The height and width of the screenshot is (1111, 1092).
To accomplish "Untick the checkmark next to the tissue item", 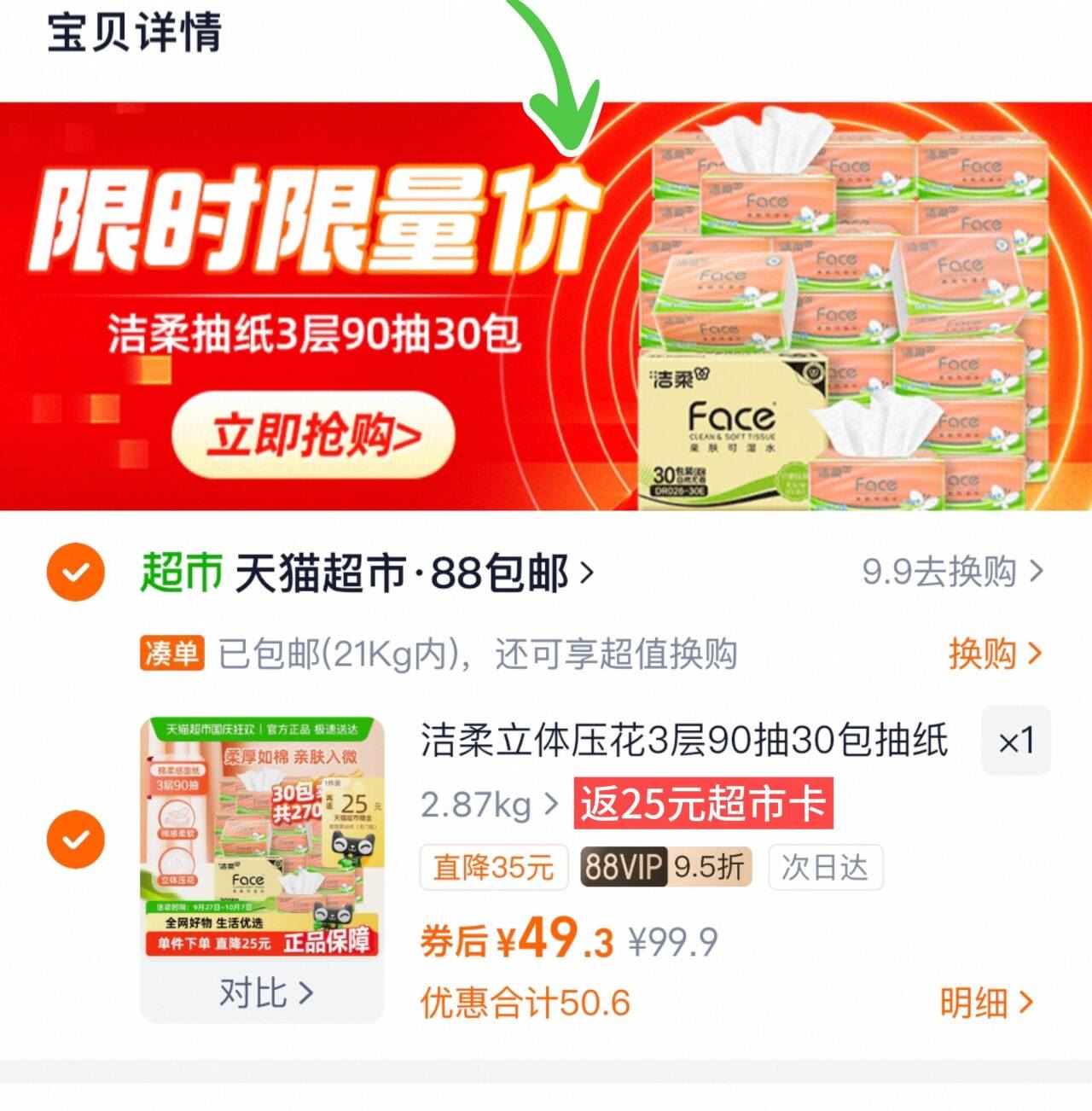I will click(x=75, y=838).
